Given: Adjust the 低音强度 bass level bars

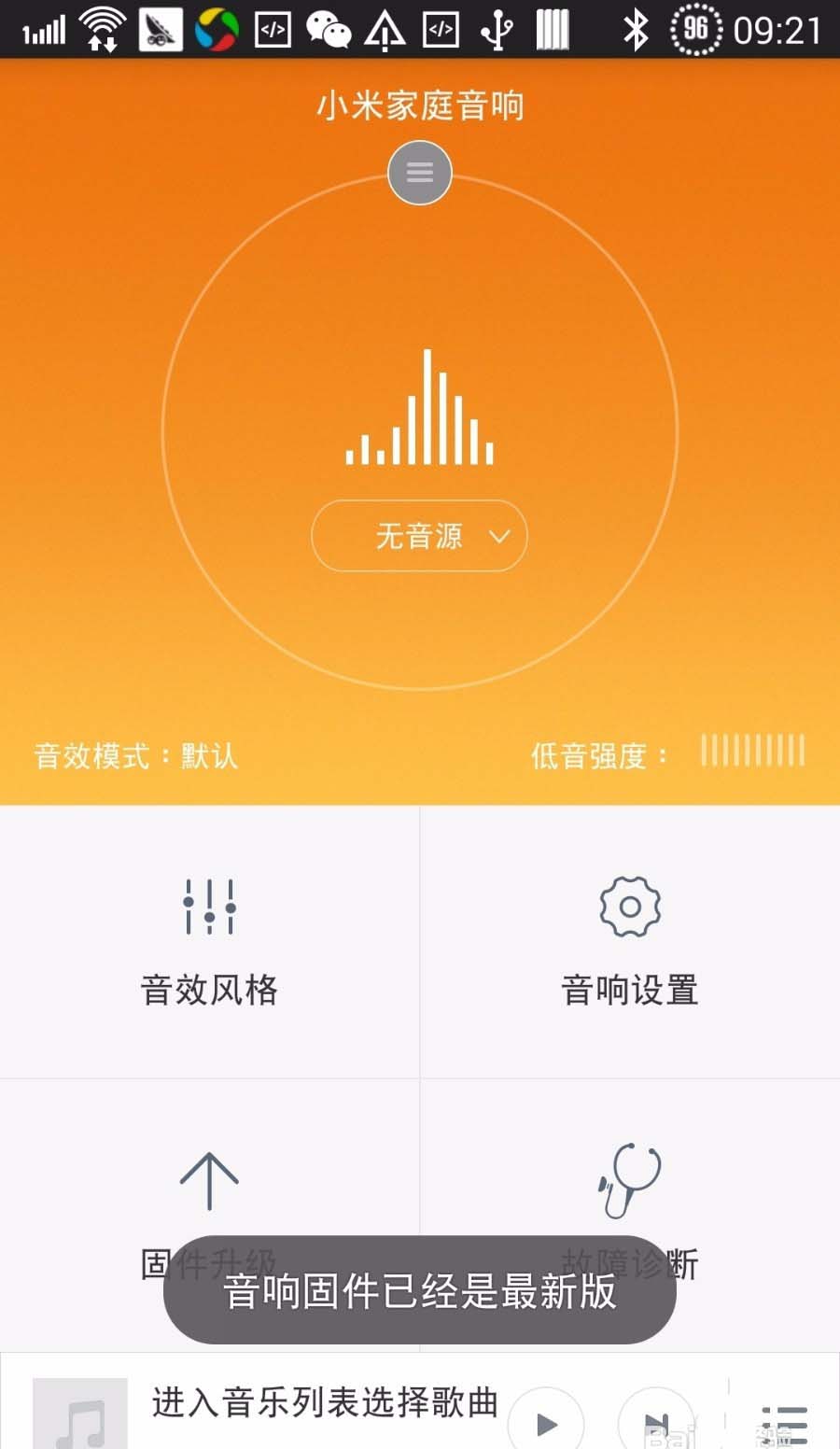Looking at the screenshot, I should pyautogui.click(x=752, y=751).
